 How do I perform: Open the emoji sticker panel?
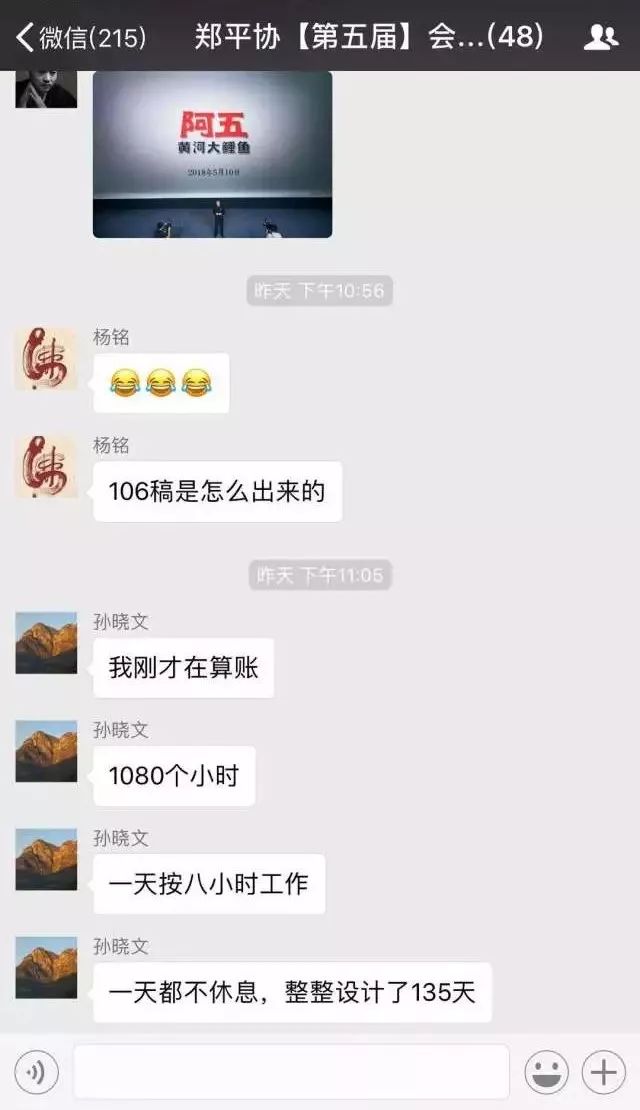coord(546,1073)
